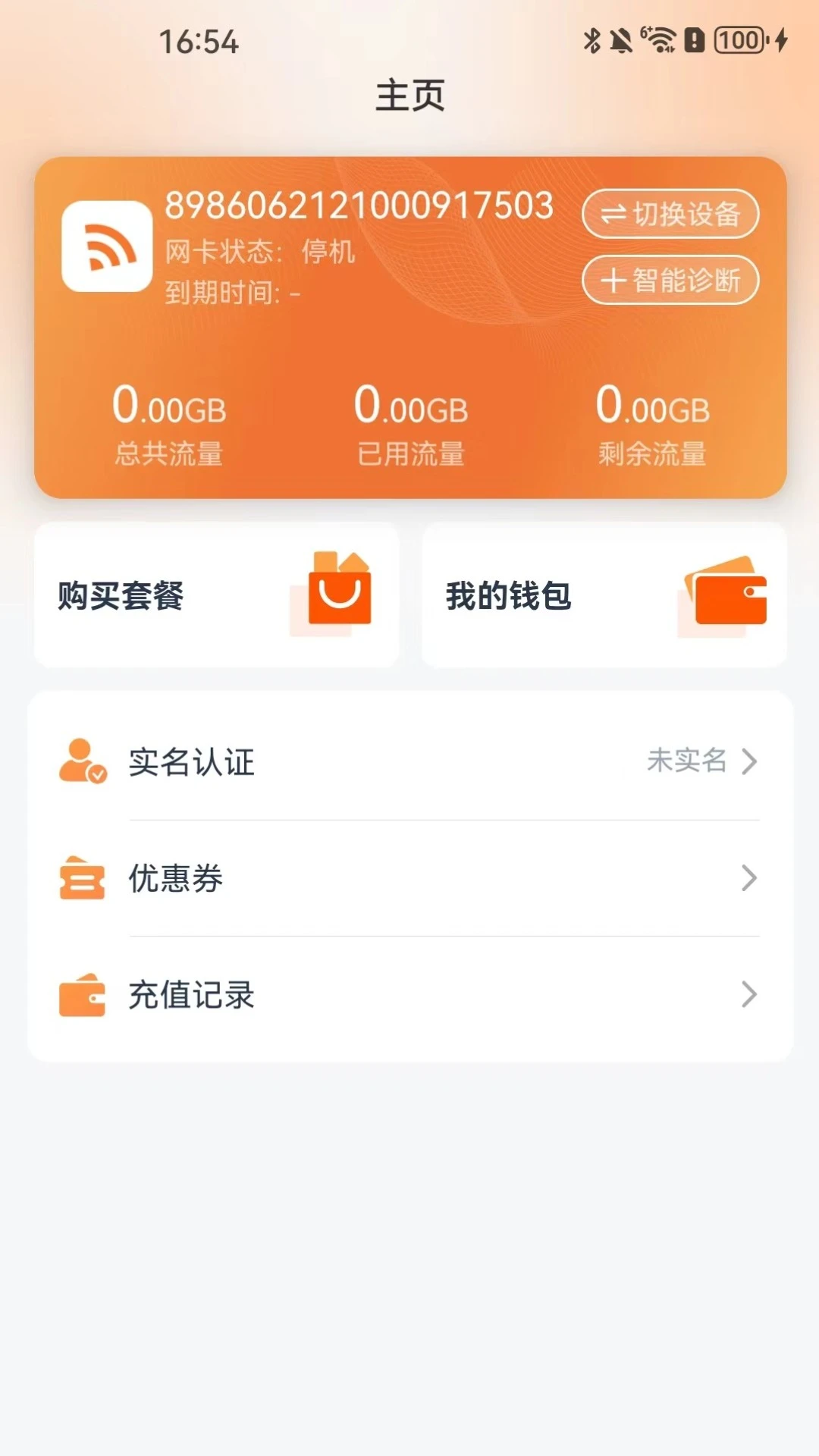Viewport: 819px width, 1456px height.
Task: Click the card number 8986062121000917503
Action: click(x=359, y=206)
